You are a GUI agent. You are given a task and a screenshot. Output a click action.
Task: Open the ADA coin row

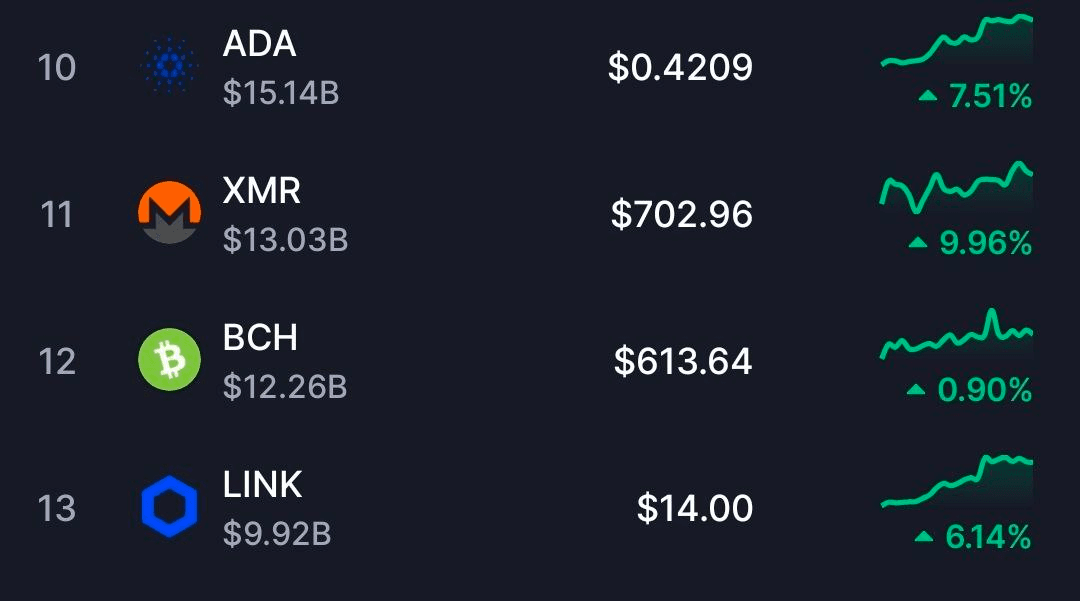[260, 46]
